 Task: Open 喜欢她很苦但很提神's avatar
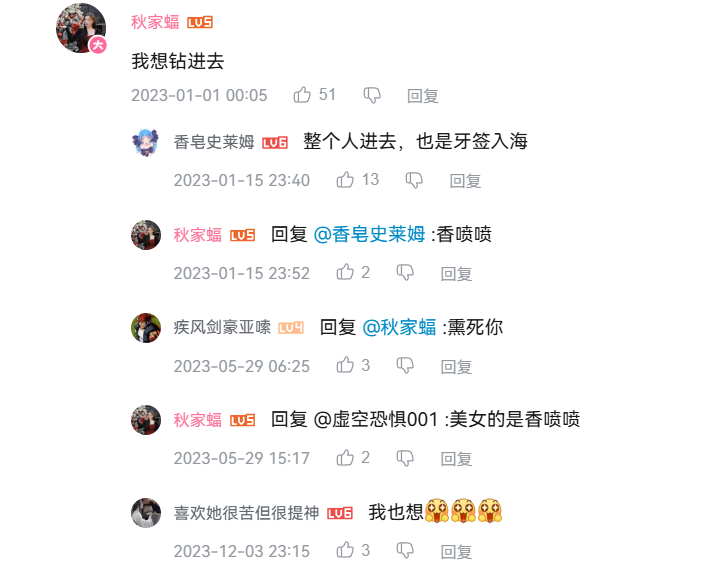click(146, 513)
